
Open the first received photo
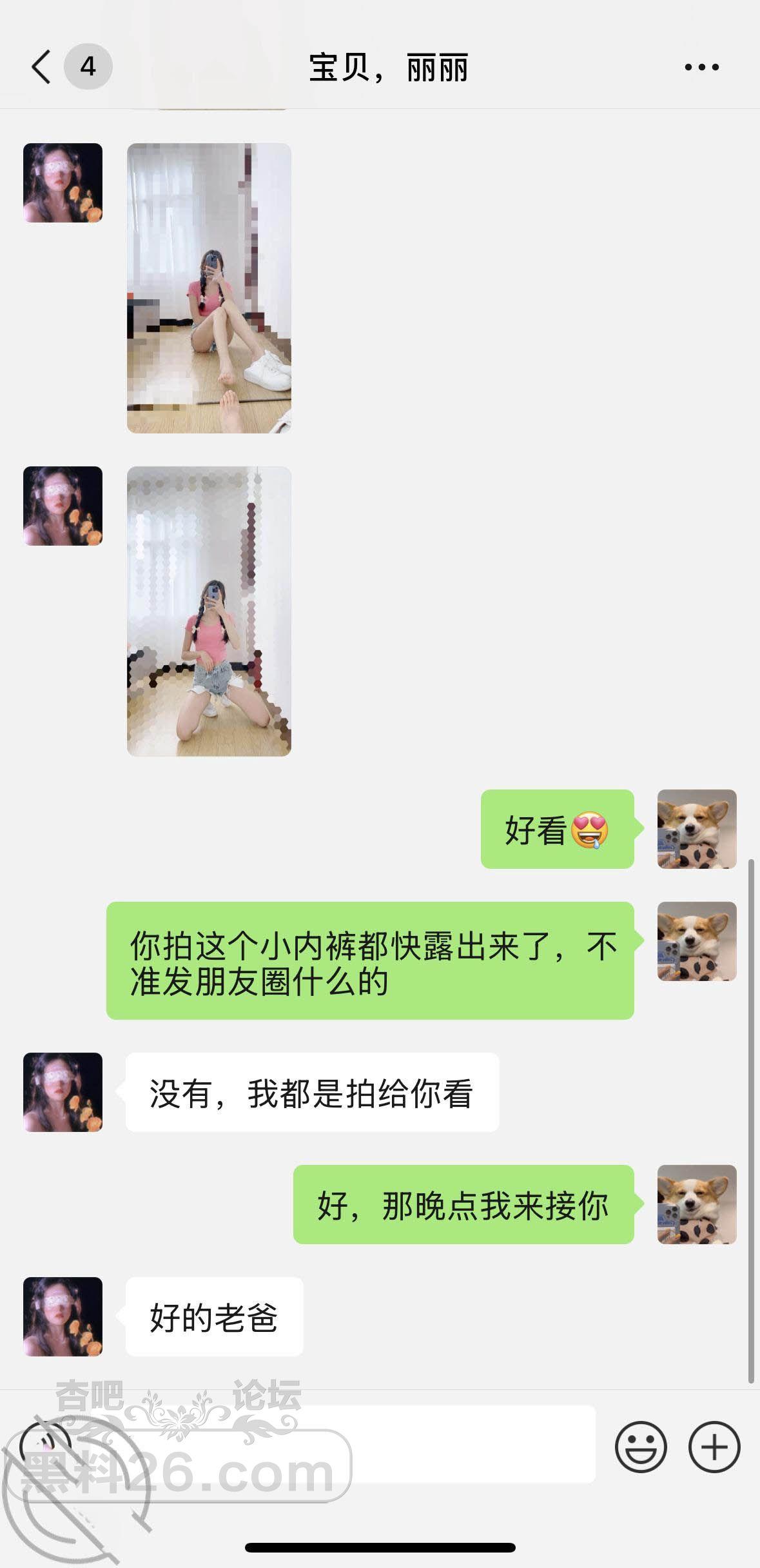coord(209,288)
